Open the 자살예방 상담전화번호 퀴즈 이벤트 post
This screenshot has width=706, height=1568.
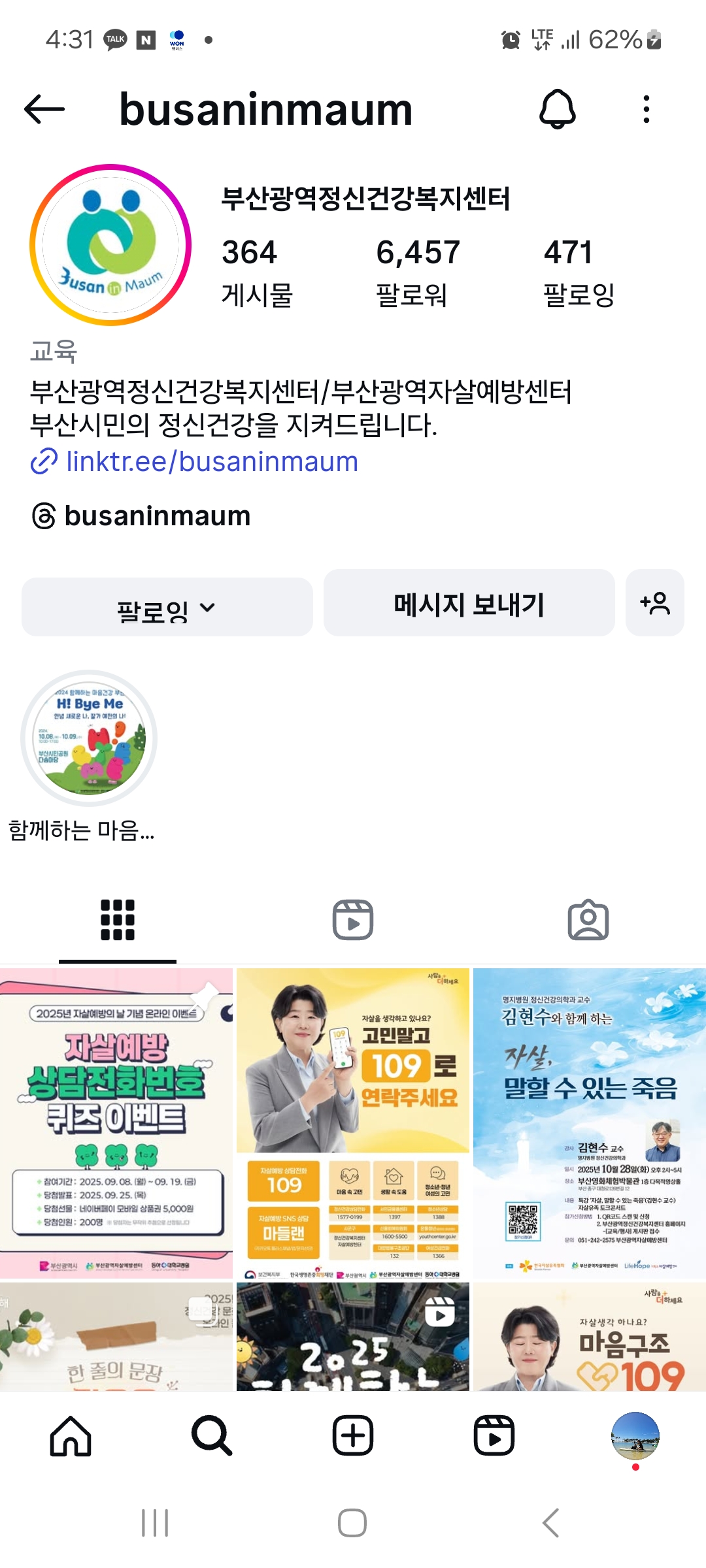[x=116, y=1124]
